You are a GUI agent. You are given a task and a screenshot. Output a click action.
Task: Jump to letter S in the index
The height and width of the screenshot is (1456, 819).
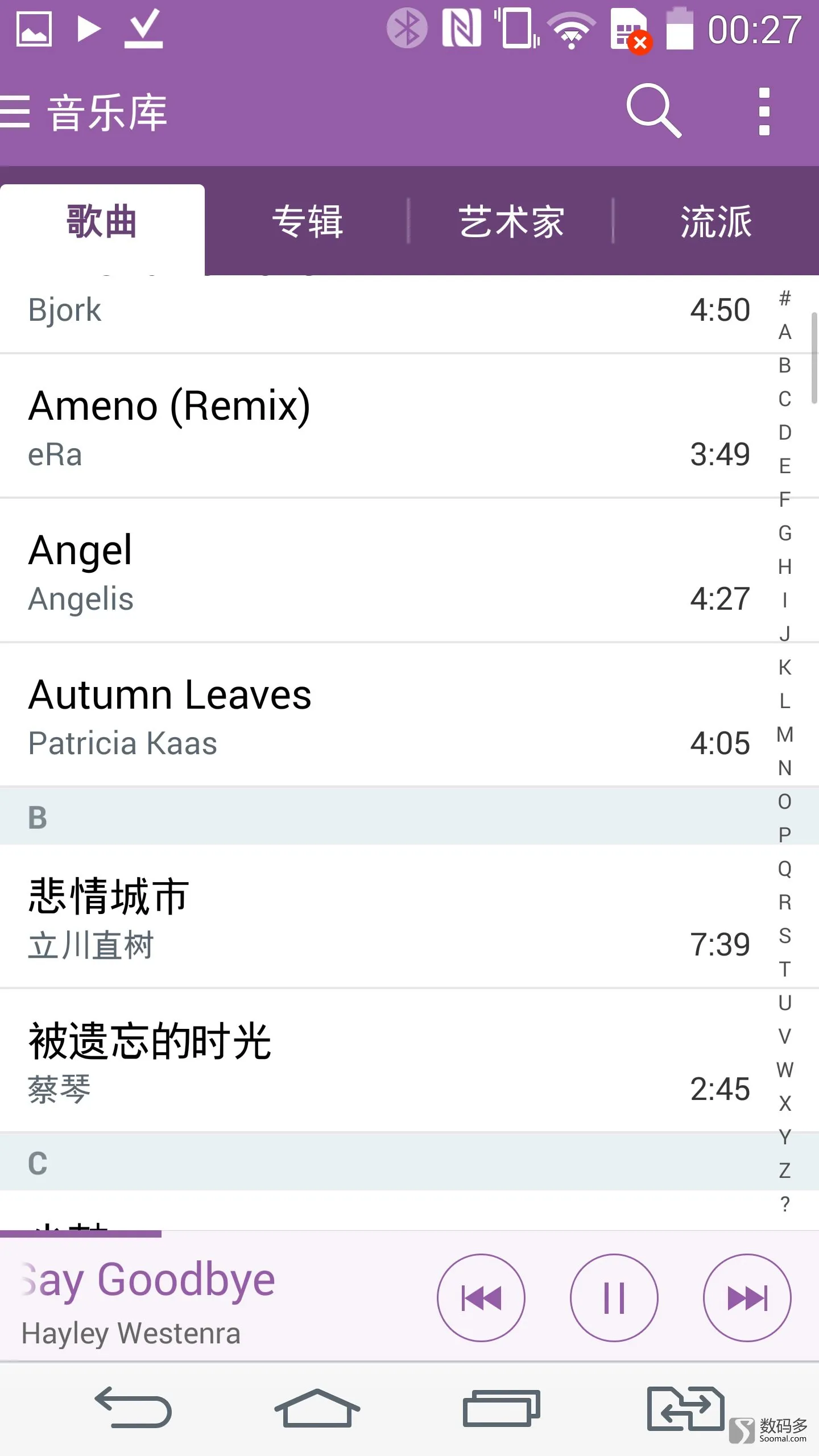click(x=785, y=936)
